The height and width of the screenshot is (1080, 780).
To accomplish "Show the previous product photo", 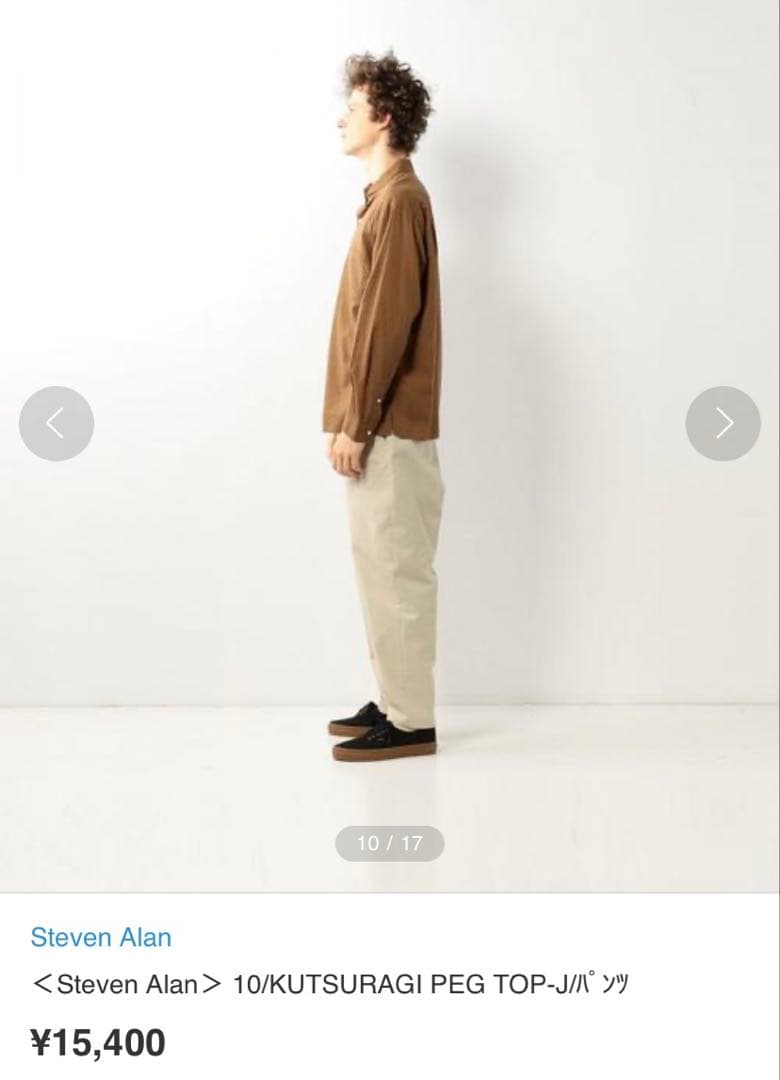I will tap(56, 423).
